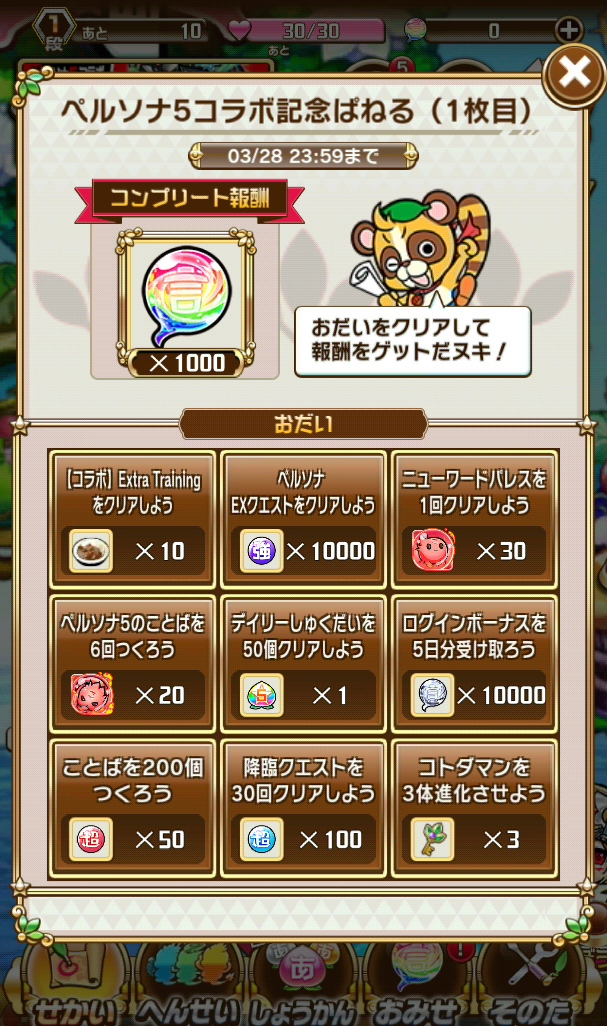View the 降臨クエストを30回クリアしよう mission
607x1026 pixels.
click(x=303, y=808)
